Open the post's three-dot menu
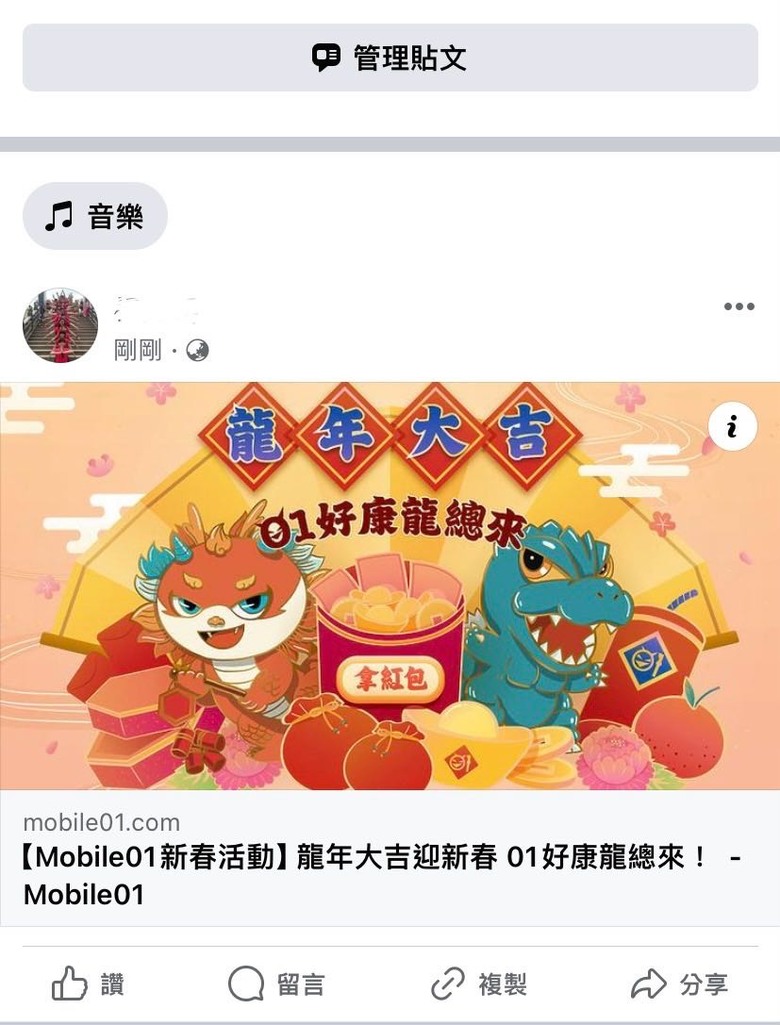The image size is (780, 1025). point(739,307)
